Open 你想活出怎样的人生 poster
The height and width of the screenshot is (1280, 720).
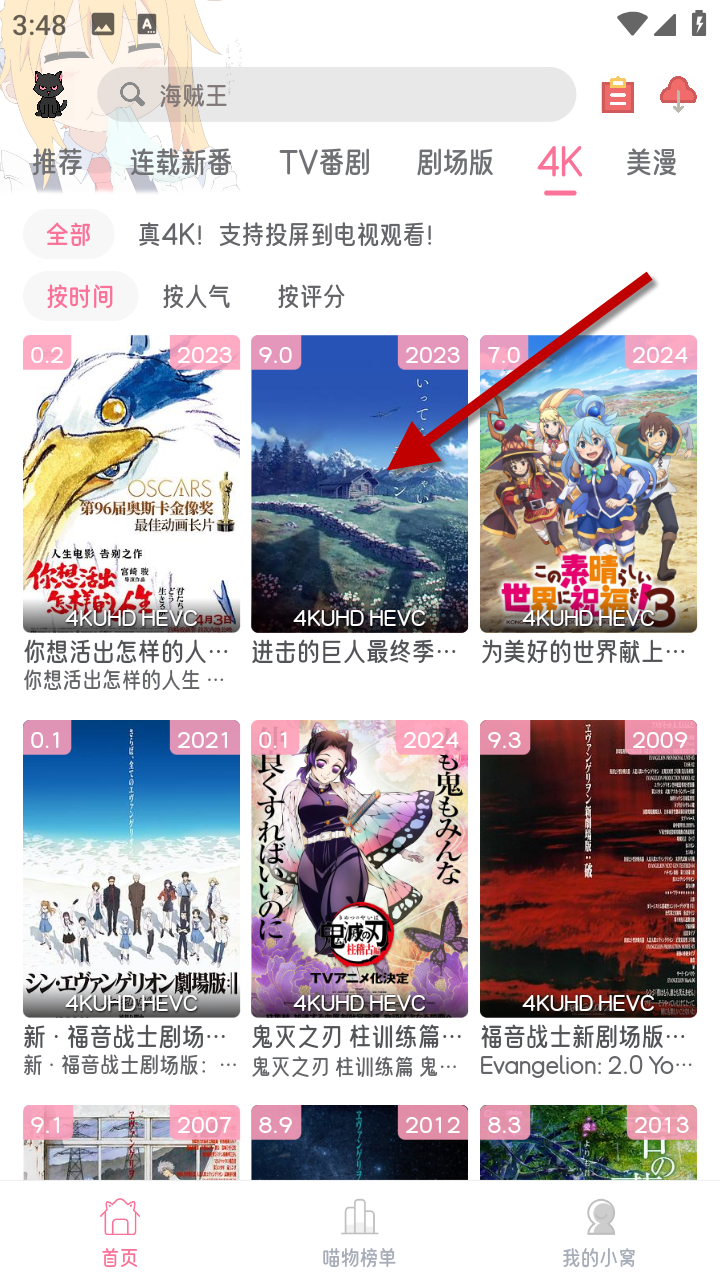[x=131, y=484]
